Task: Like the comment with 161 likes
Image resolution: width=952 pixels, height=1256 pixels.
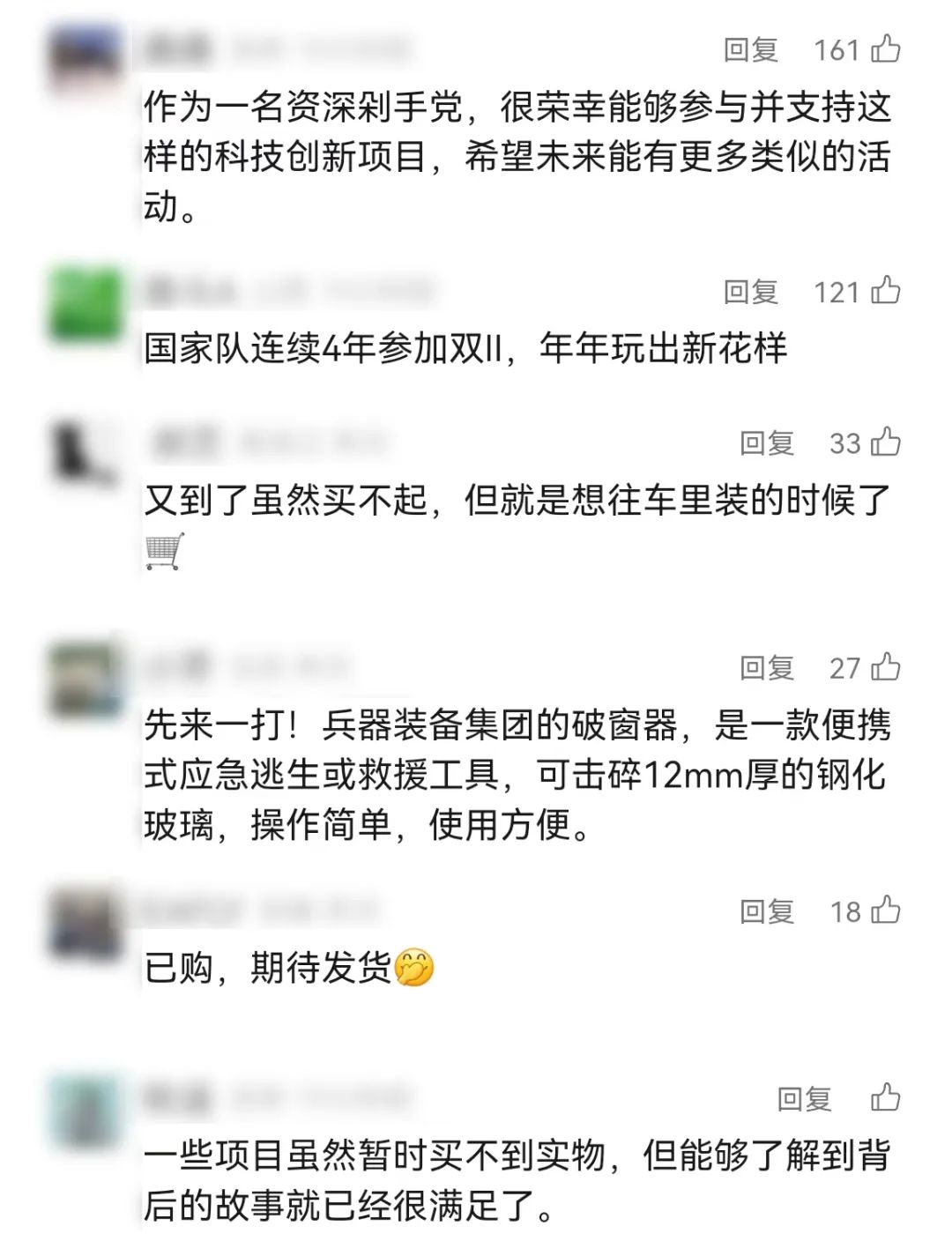Action: tap(885, 49)
